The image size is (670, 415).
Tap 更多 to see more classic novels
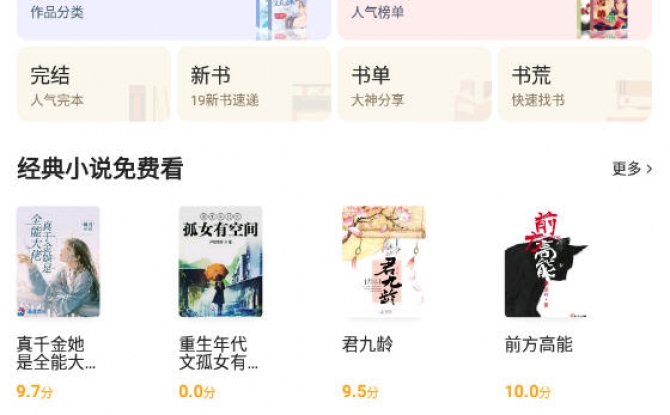[631, 169]
